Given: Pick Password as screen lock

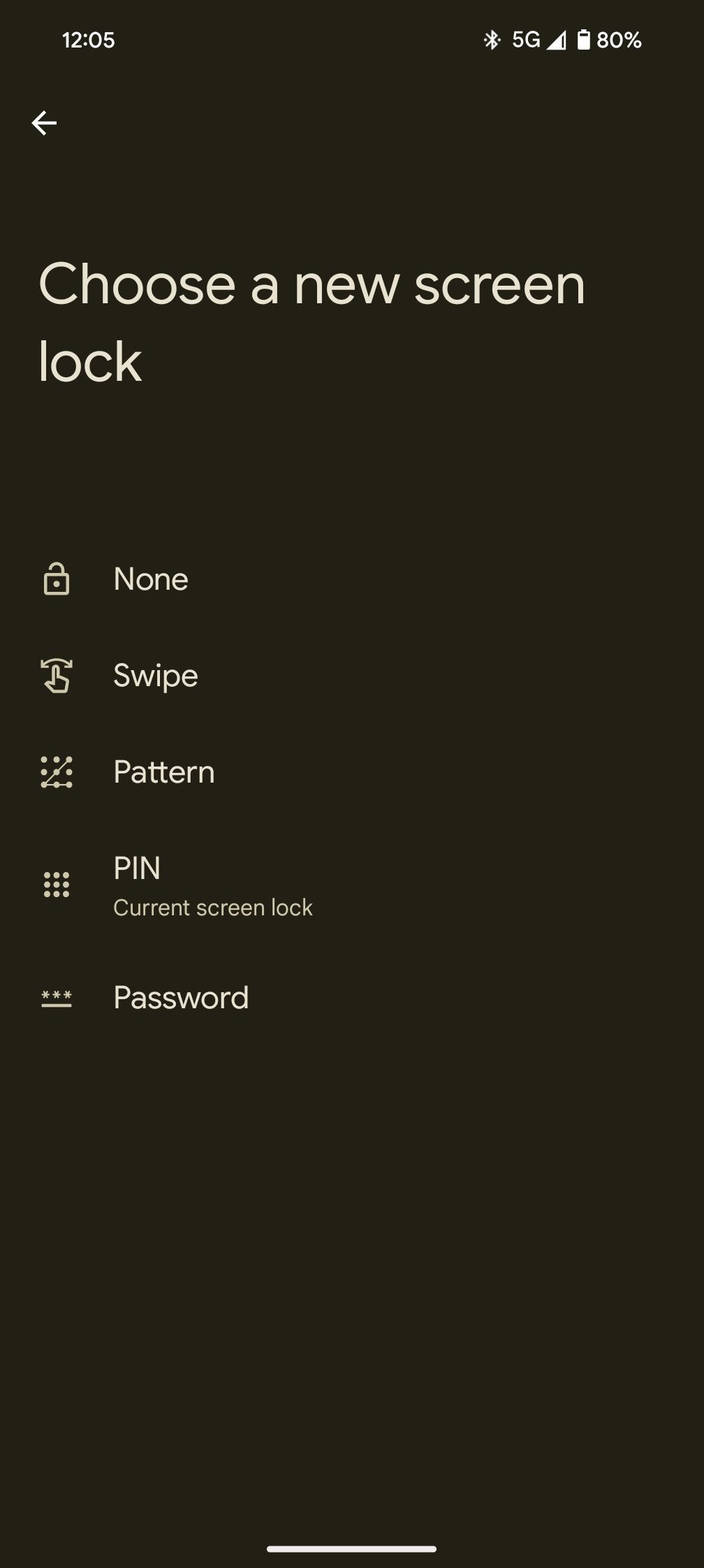Looking at the screenshot, I should (180, 998).
